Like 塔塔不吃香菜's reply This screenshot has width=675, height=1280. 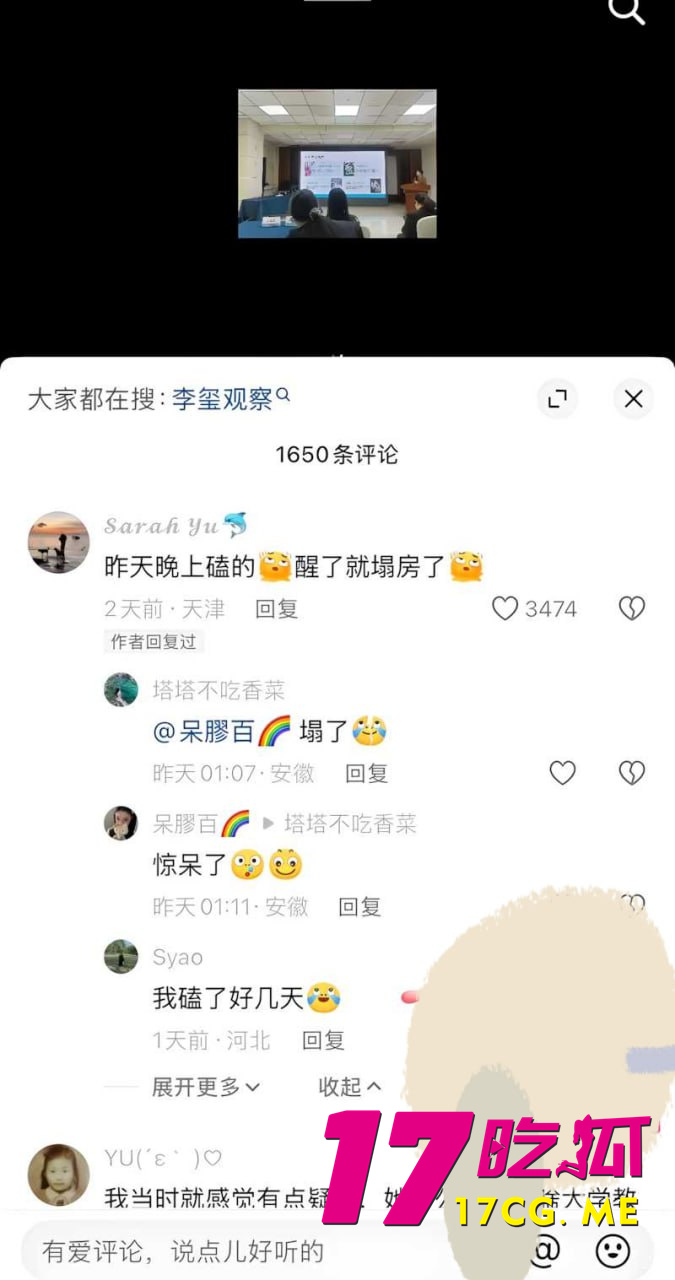click(x=563, y=773)
